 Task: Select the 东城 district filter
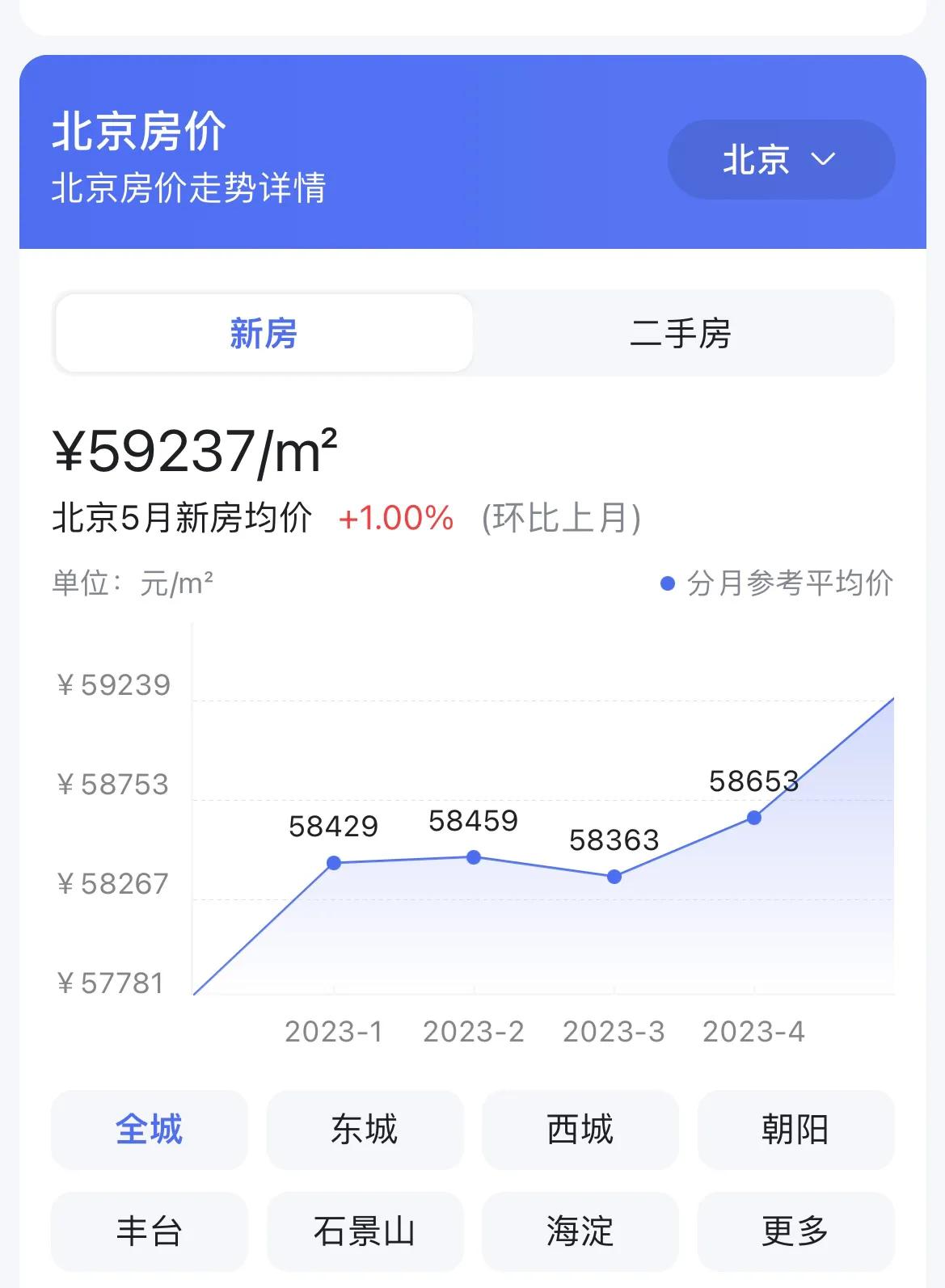(364, 1130)
